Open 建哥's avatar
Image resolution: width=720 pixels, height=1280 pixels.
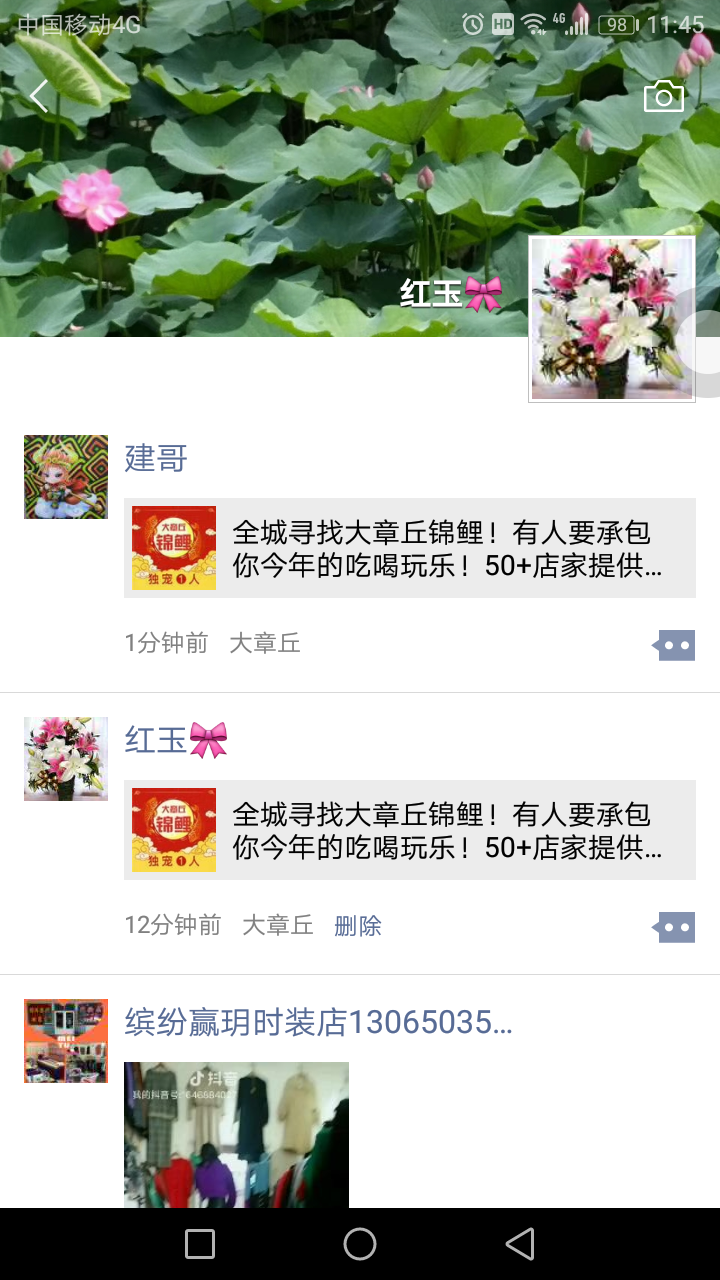pos(66,477)
